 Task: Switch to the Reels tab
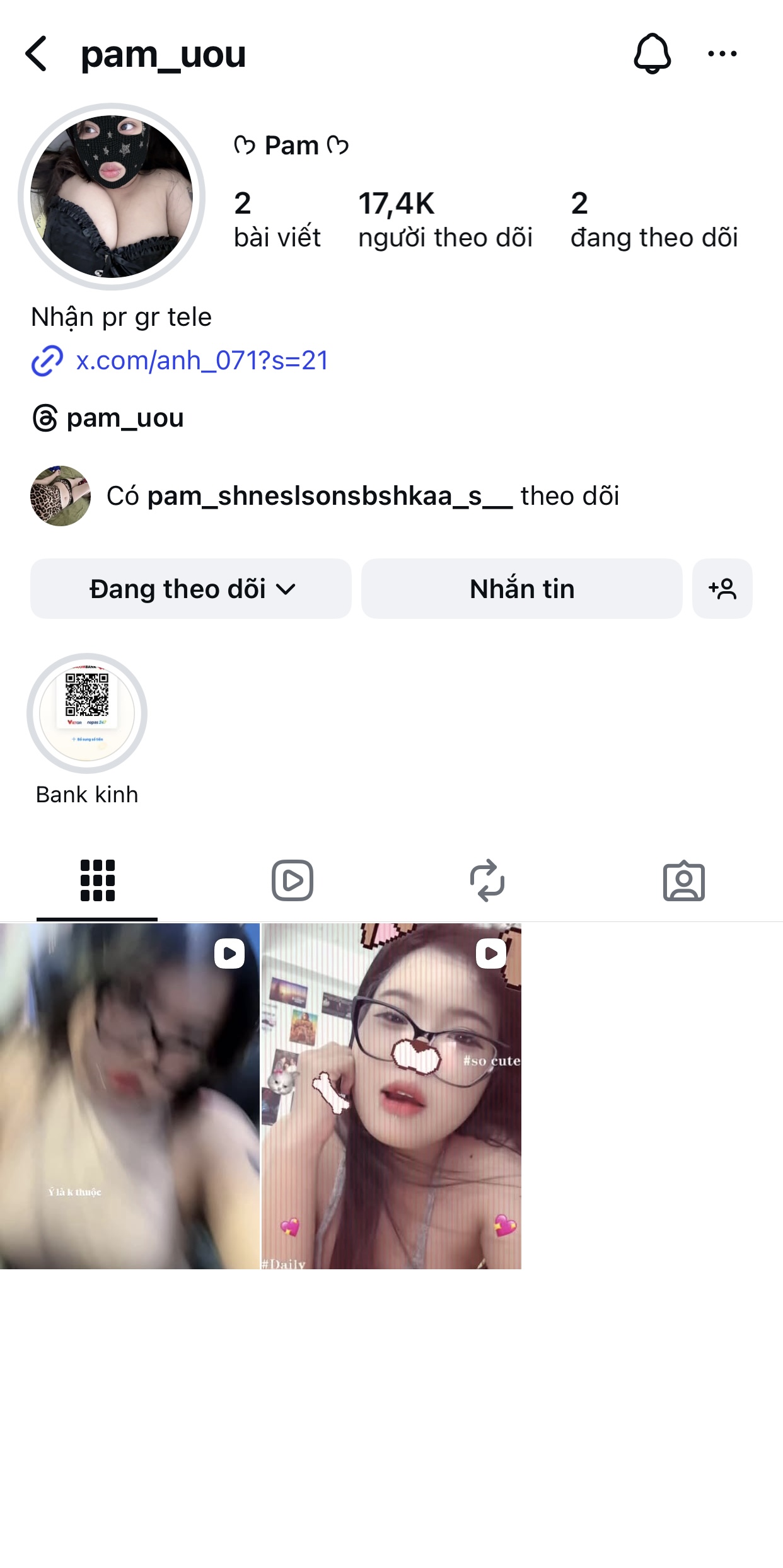point(293,880)
